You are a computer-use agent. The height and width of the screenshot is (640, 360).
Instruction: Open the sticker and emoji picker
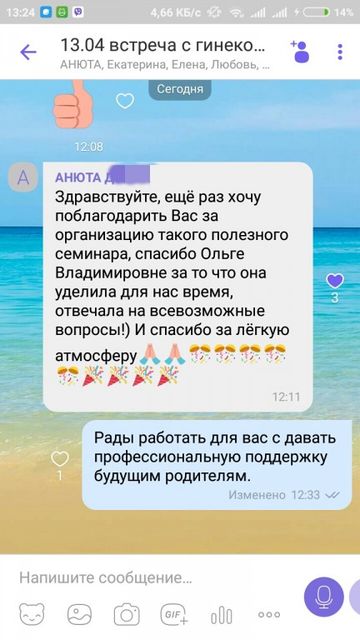tap(32, 615)
